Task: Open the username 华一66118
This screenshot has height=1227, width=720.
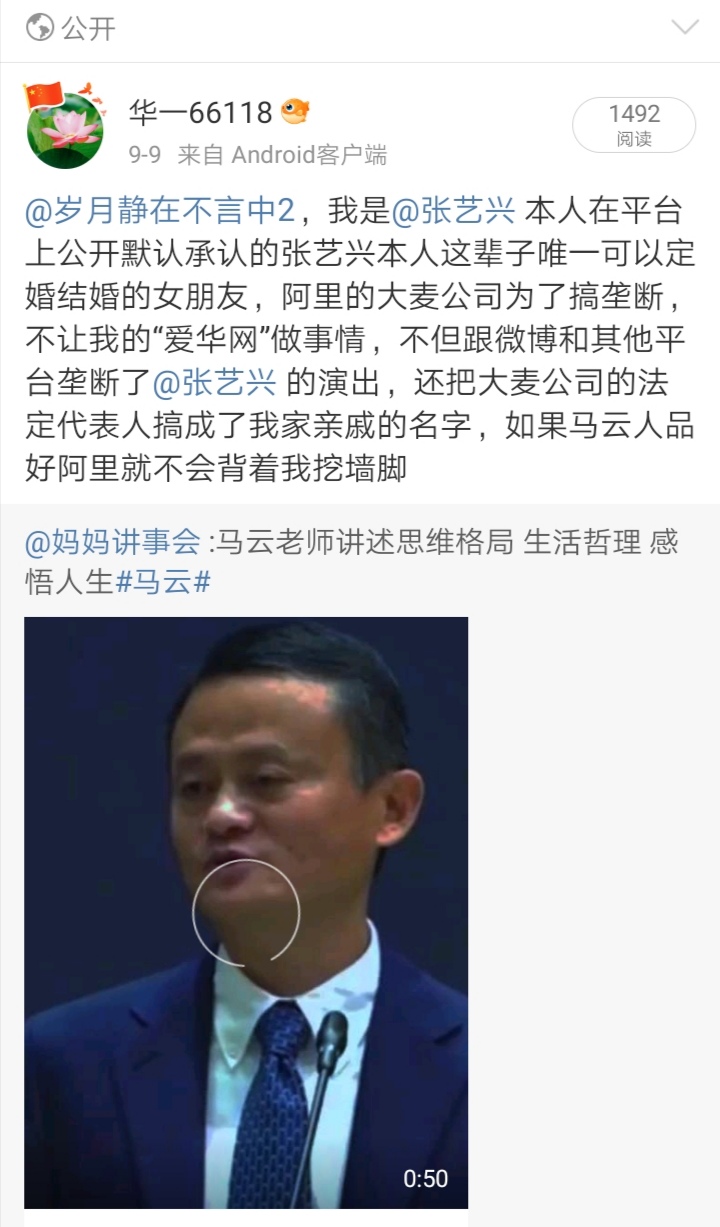Action: coord(200,113)
